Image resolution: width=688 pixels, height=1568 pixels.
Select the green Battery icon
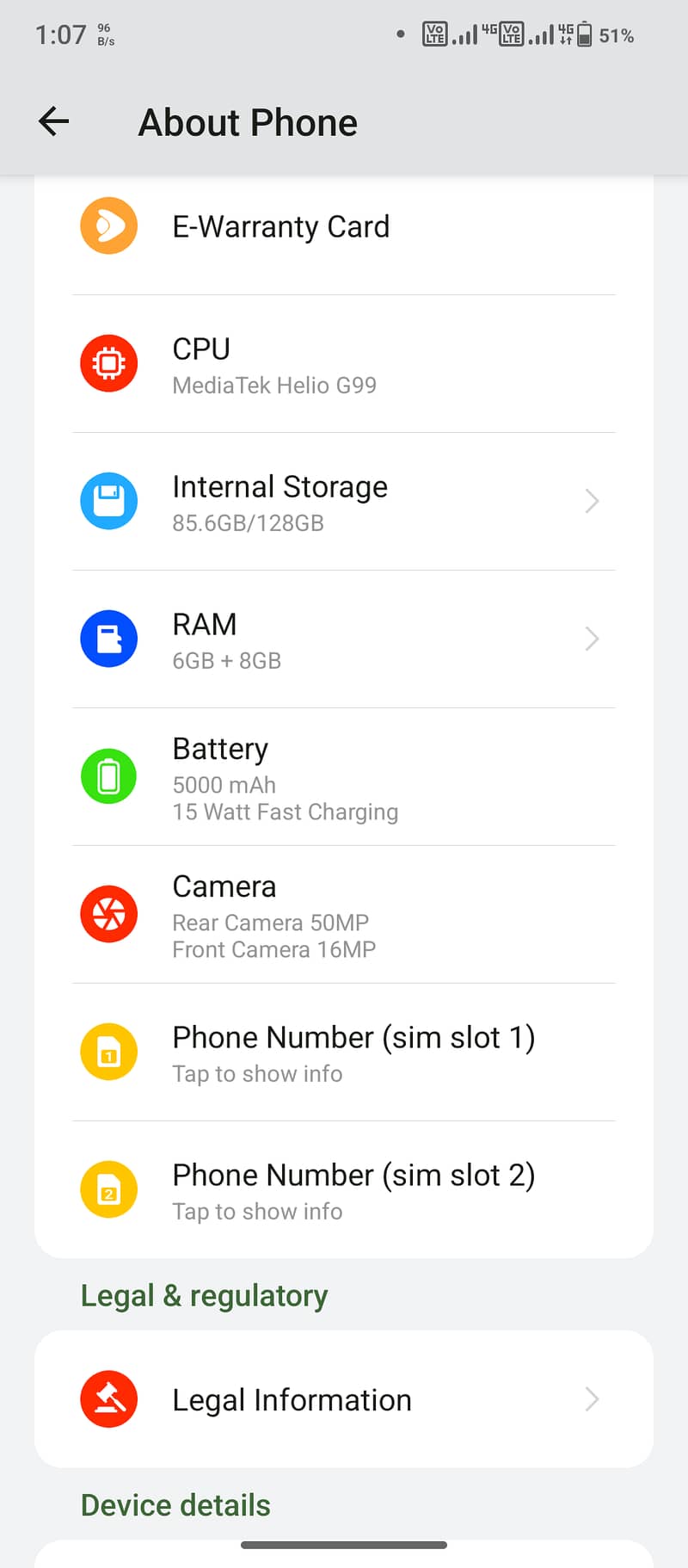[108, 776]
